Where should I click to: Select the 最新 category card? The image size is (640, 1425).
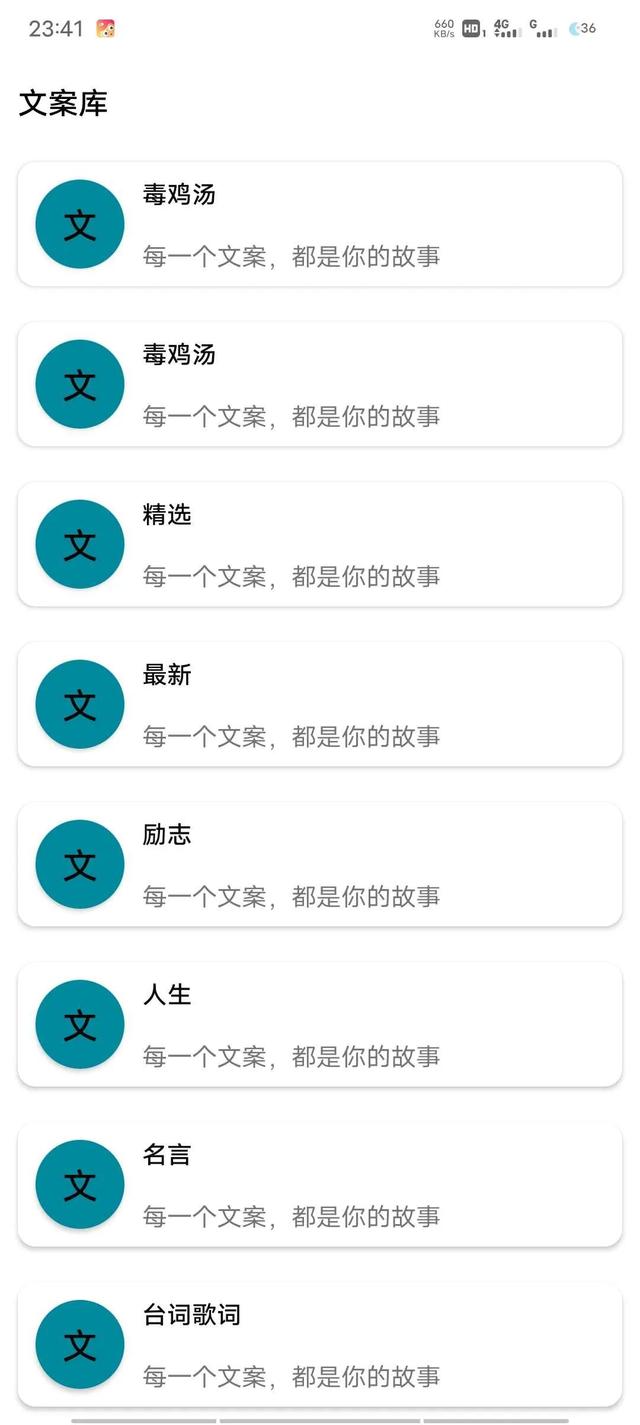(x=320, y=704)
